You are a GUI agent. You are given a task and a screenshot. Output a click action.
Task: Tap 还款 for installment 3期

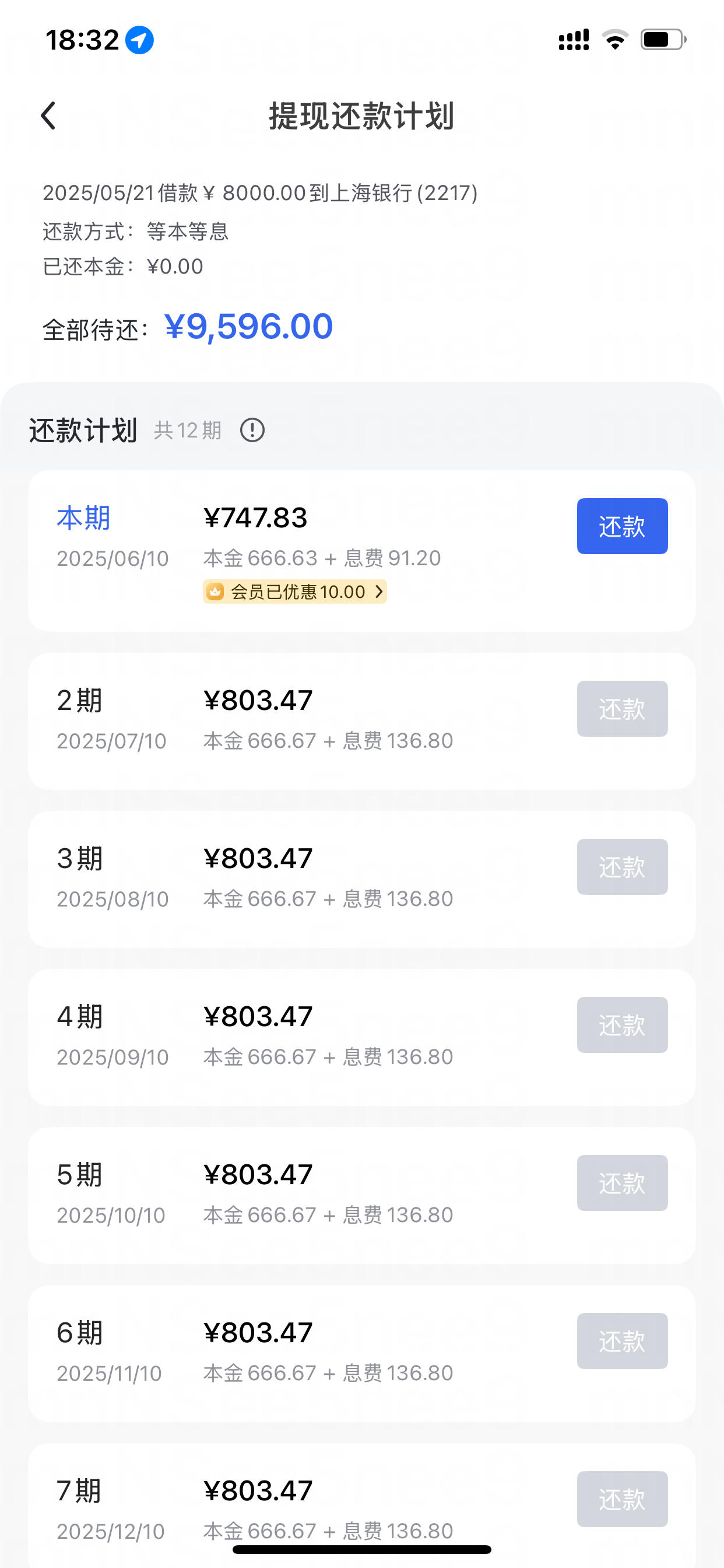[622, 867]
